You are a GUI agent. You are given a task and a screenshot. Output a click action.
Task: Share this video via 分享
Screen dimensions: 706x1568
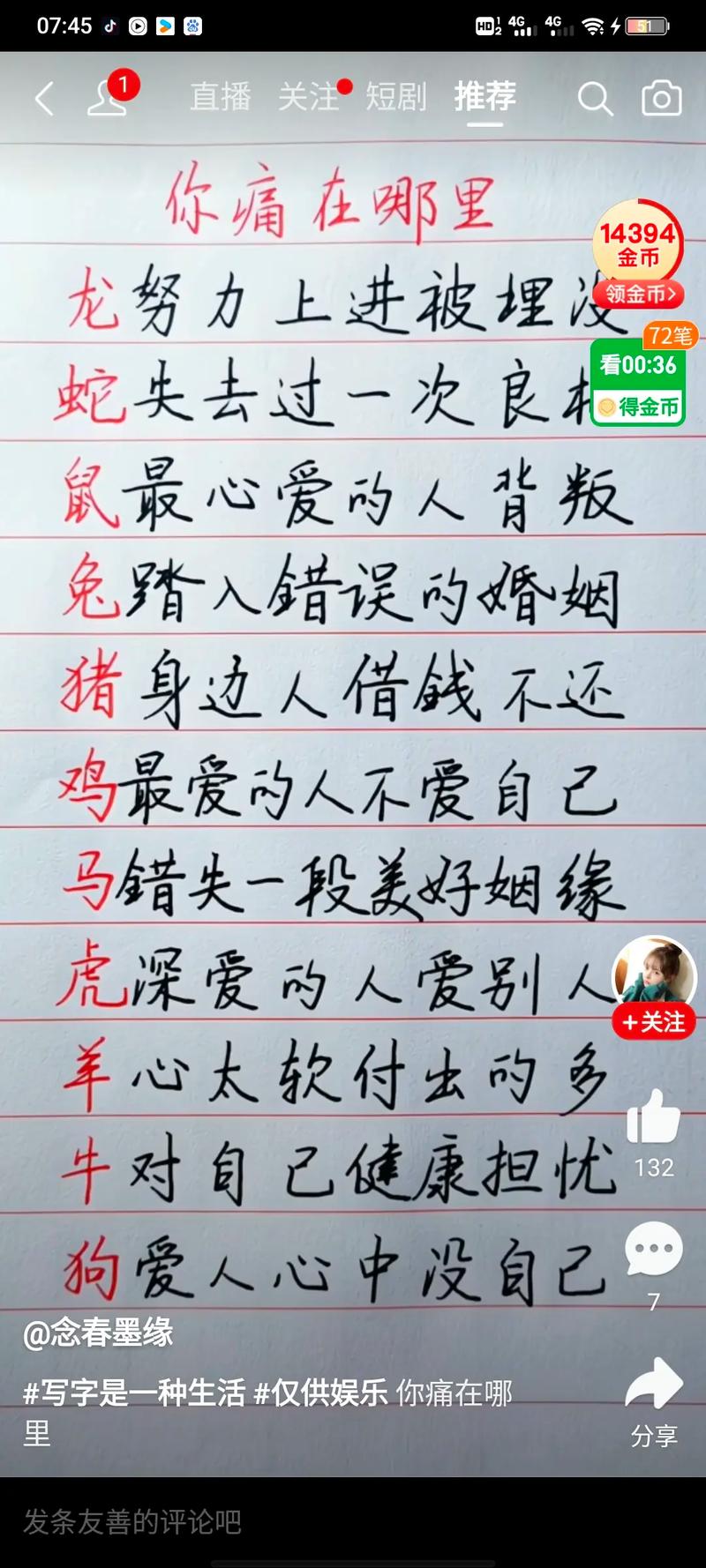pos(654,1385)
